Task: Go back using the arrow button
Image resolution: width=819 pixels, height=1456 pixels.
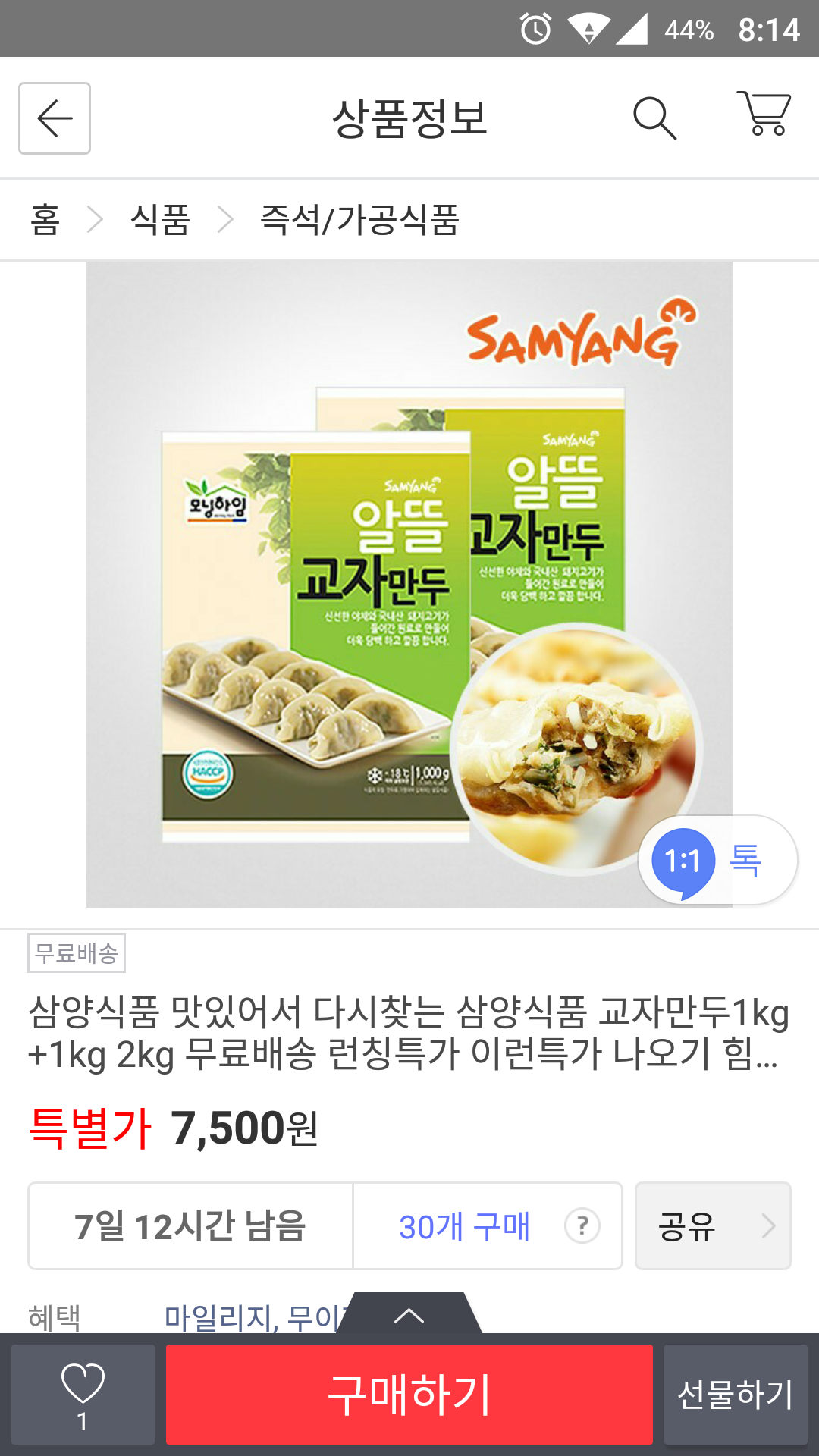Action: click(55, 118)
